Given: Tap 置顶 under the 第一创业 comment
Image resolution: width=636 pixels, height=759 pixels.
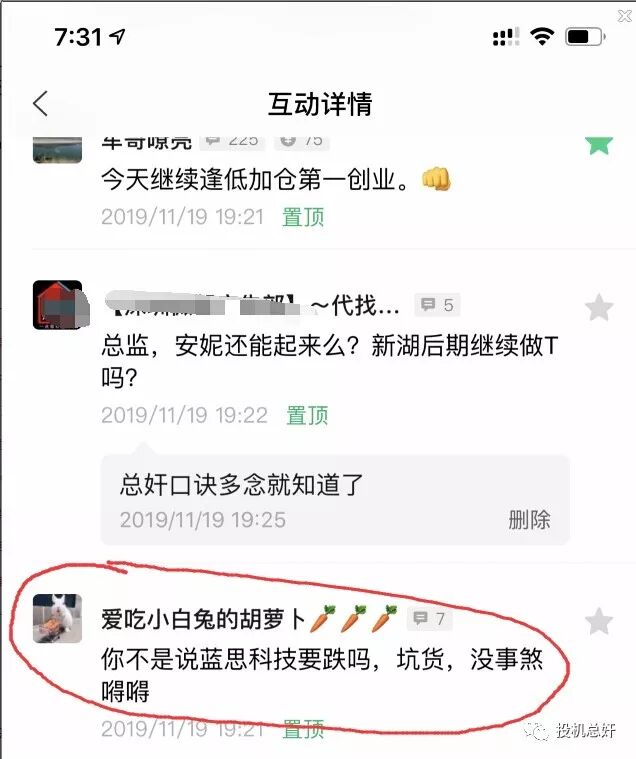Looking at the screenshot, I should [x=302, y=217].
